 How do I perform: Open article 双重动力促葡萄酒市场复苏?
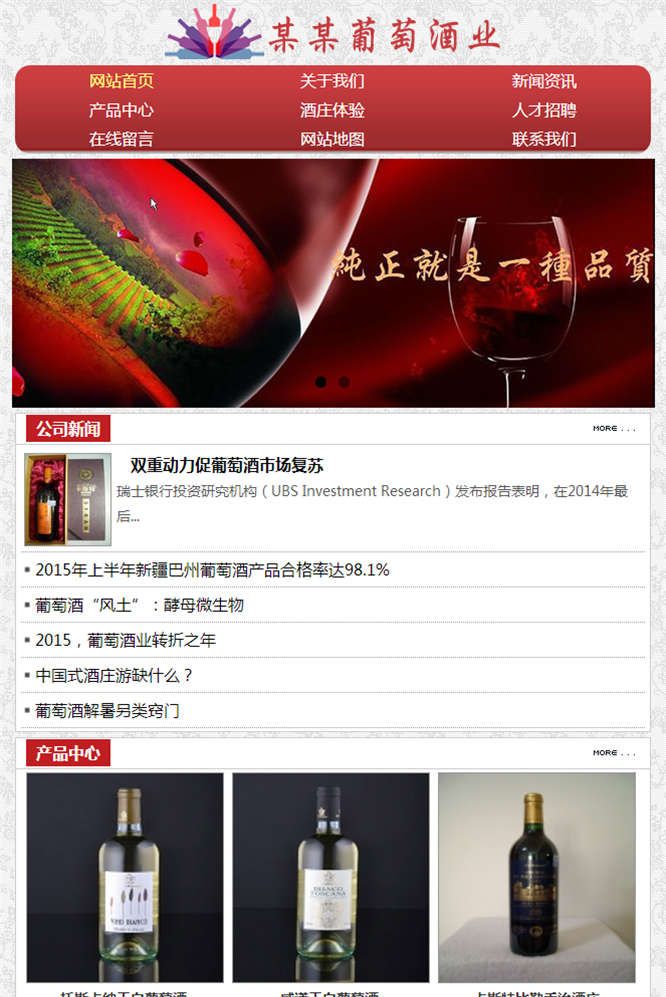(227, 466)
